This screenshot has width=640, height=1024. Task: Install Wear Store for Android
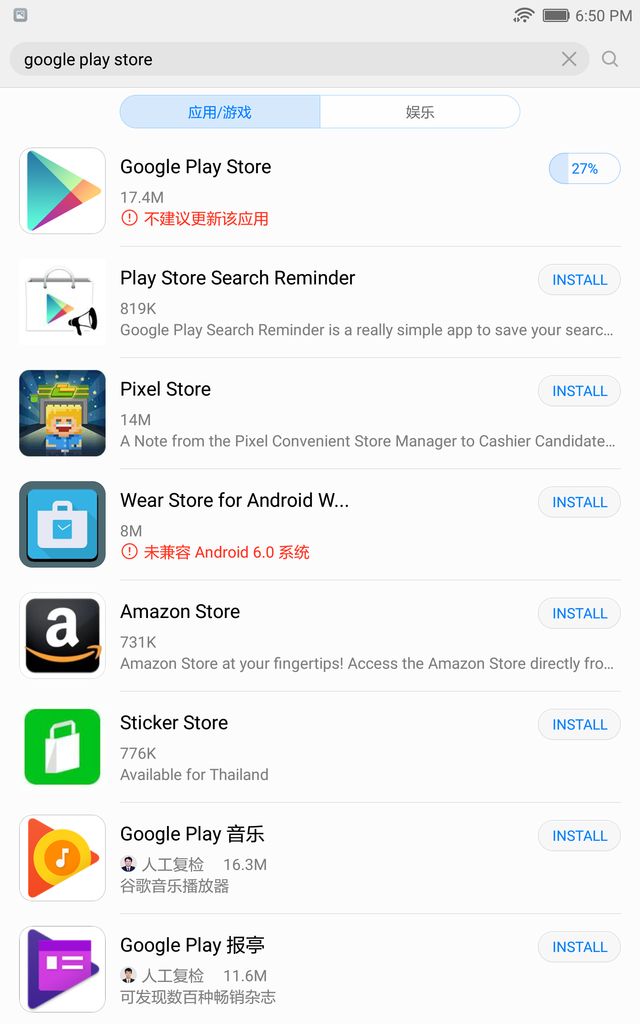tap(579, 502)
